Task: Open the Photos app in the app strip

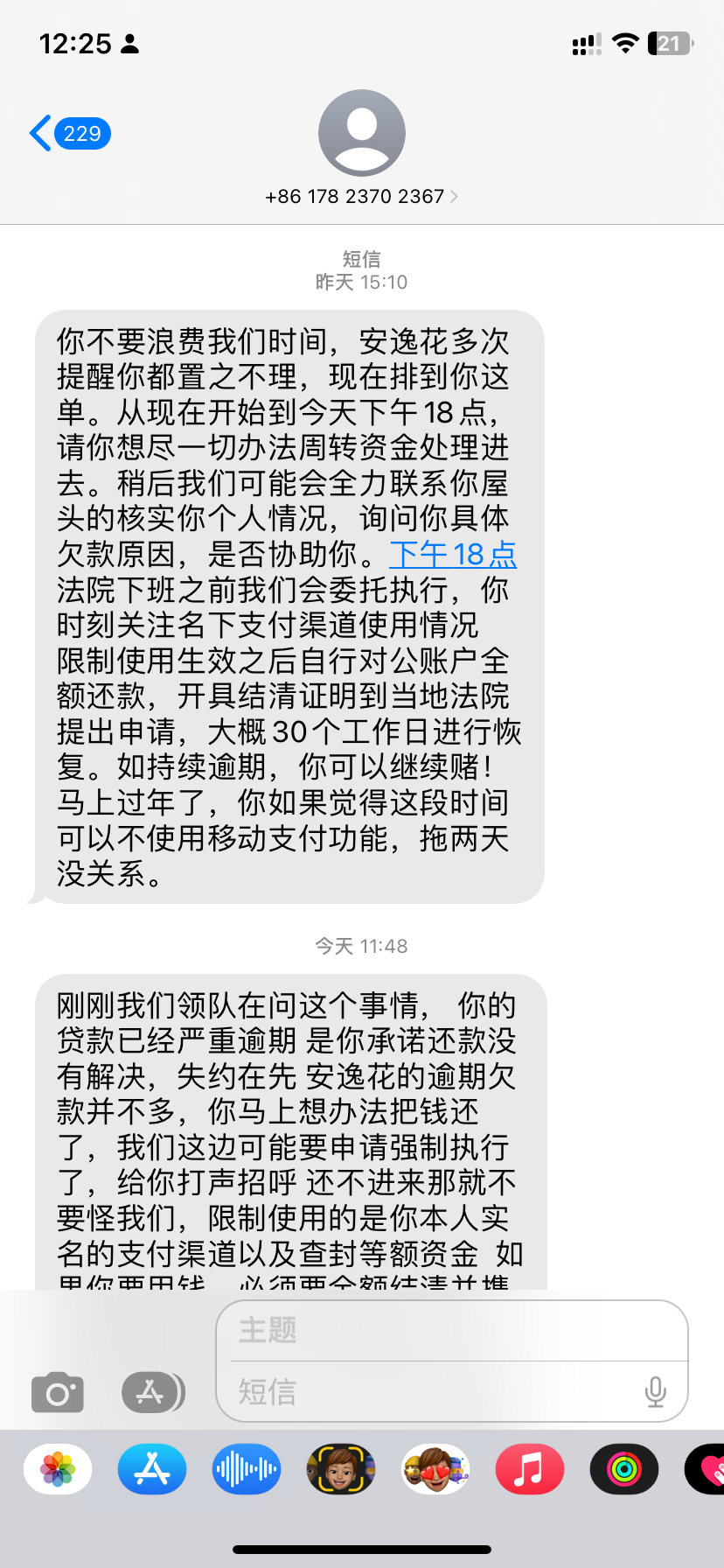Action: tap(58, 1469)
